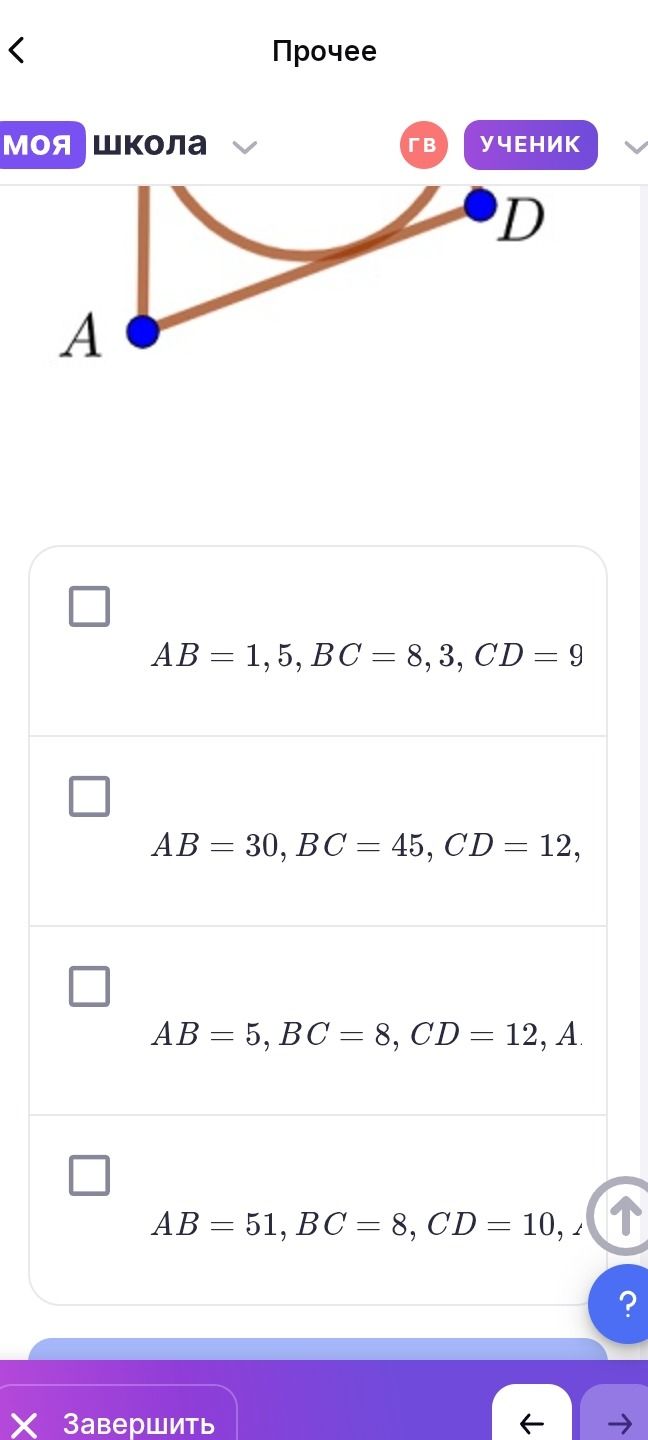Screen dimensions: 648x1440
Task: Expand the Моя школа dropdown chevron
Action: coord(244,147)
